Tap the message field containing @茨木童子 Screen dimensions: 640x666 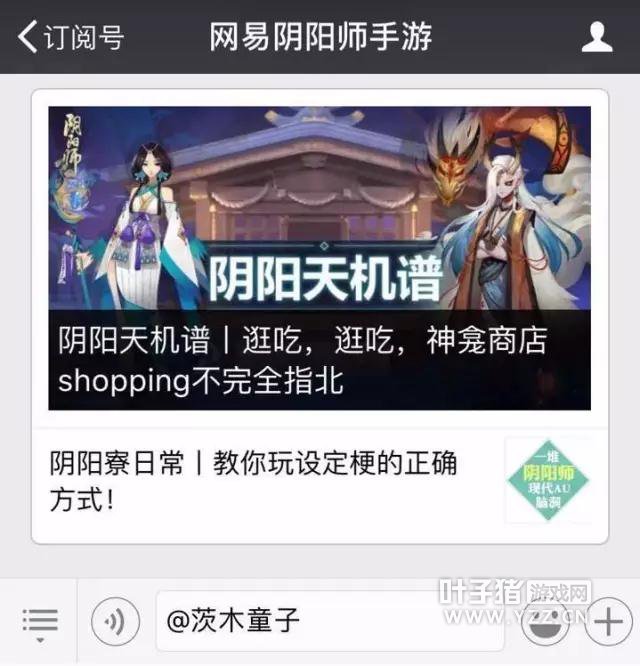[x=330, y=621]
